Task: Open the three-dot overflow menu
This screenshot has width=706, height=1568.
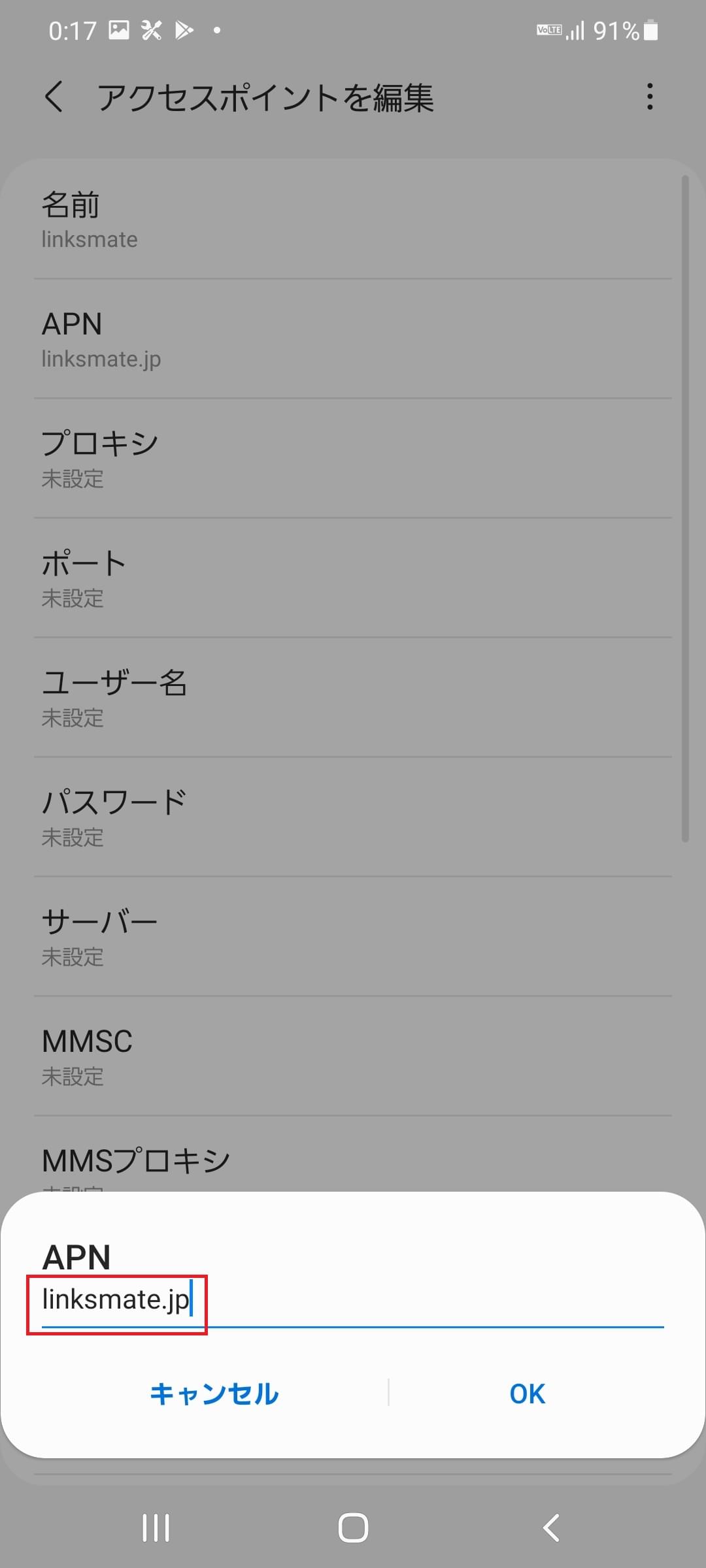Action: 650,97
